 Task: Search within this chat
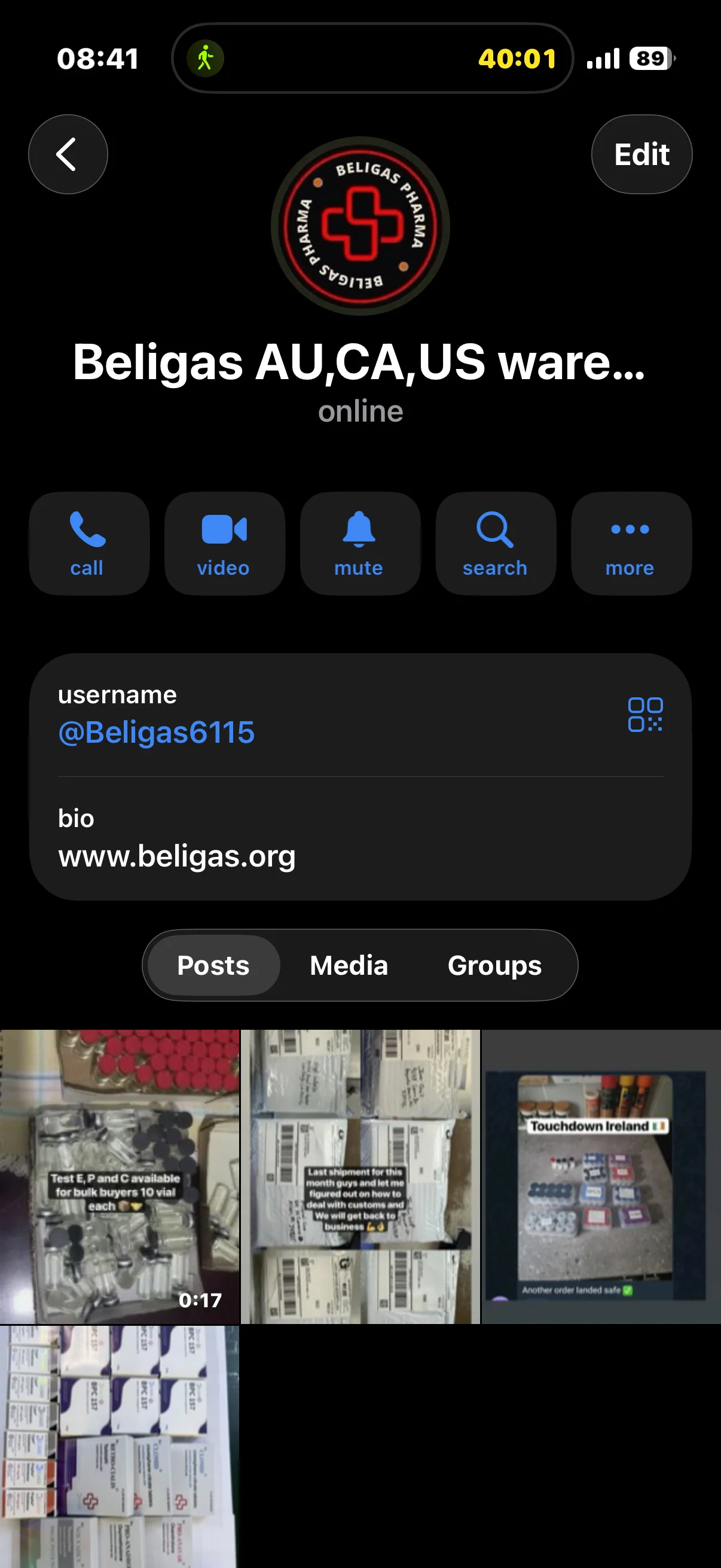pos(496,544)
